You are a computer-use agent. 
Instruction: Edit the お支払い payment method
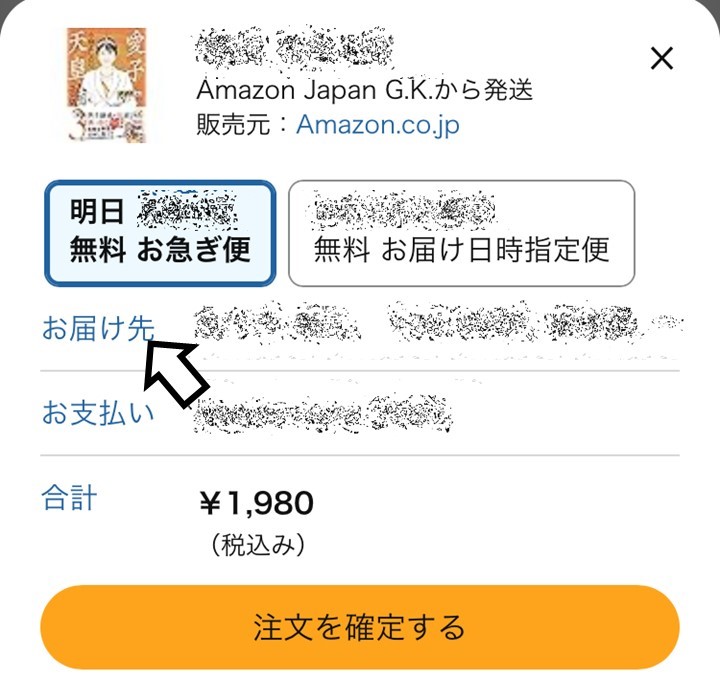click(x=97, y=412)
